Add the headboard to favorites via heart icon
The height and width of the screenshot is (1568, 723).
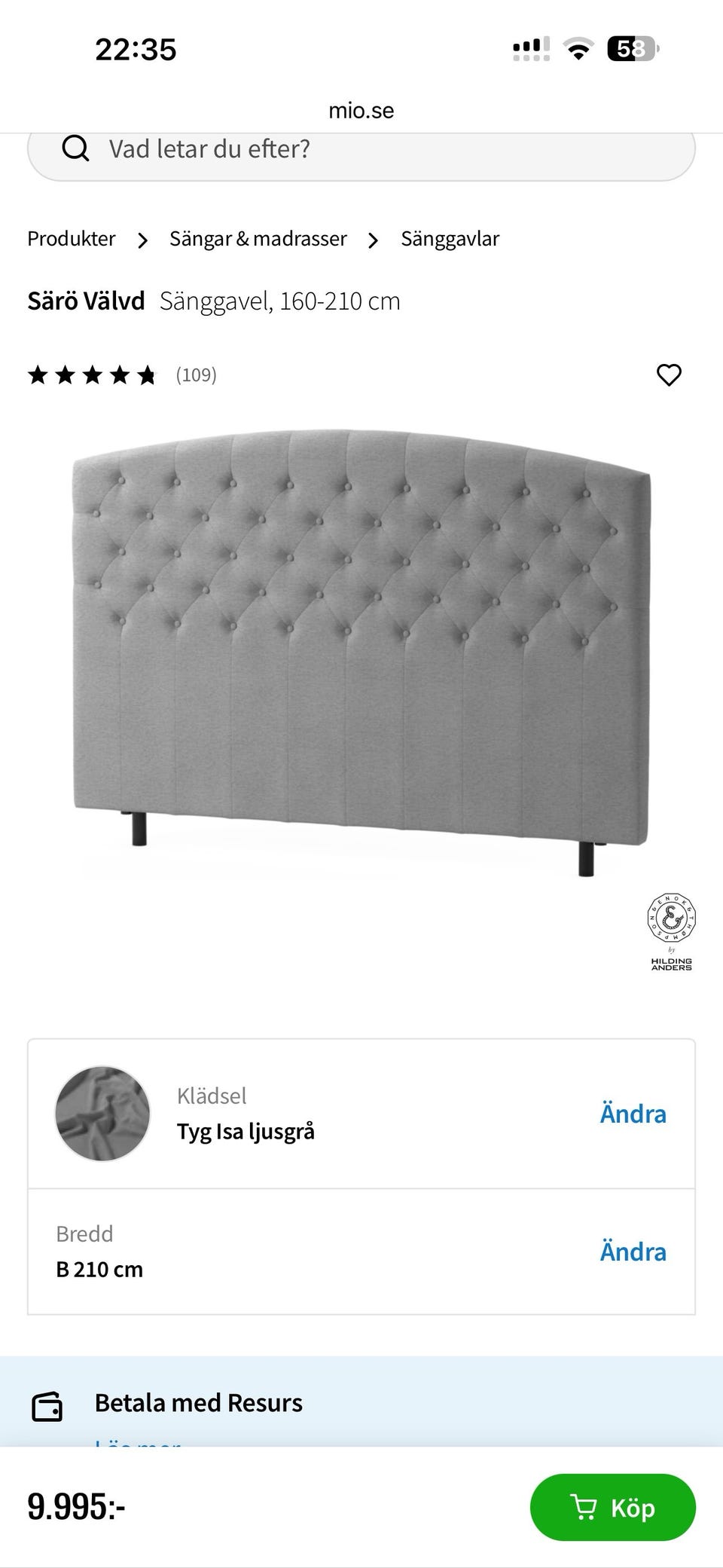670,374
